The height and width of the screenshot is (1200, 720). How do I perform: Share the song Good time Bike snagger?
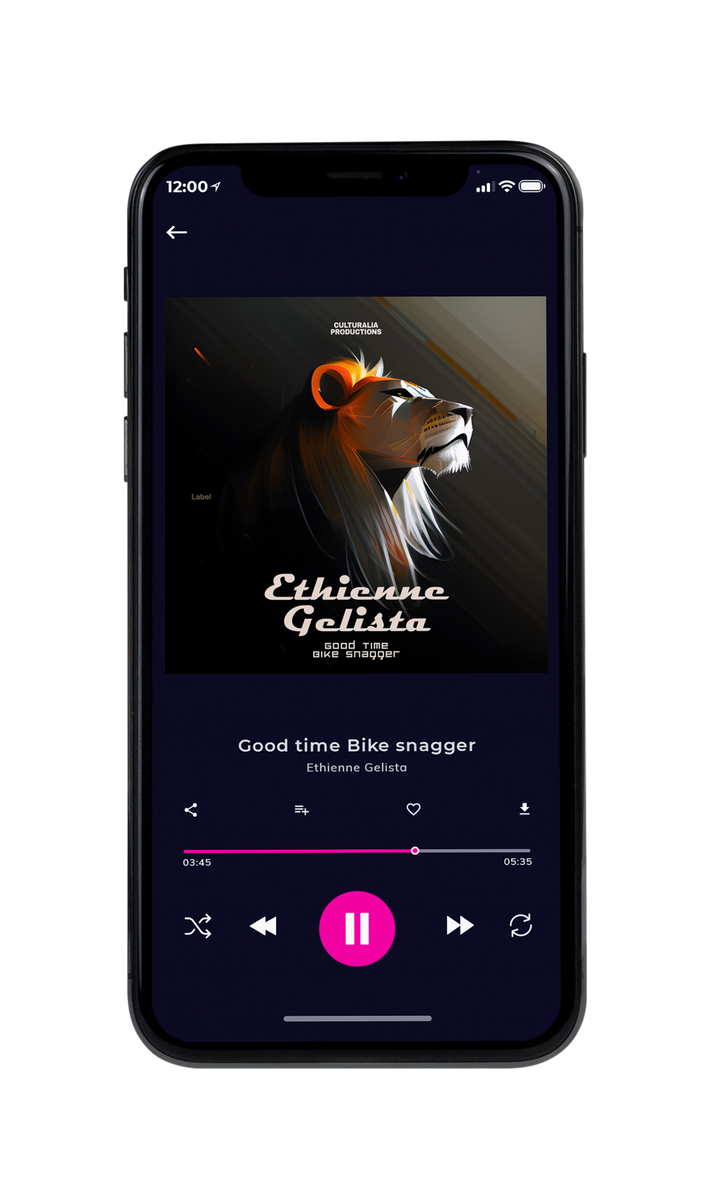pos(191,810)
